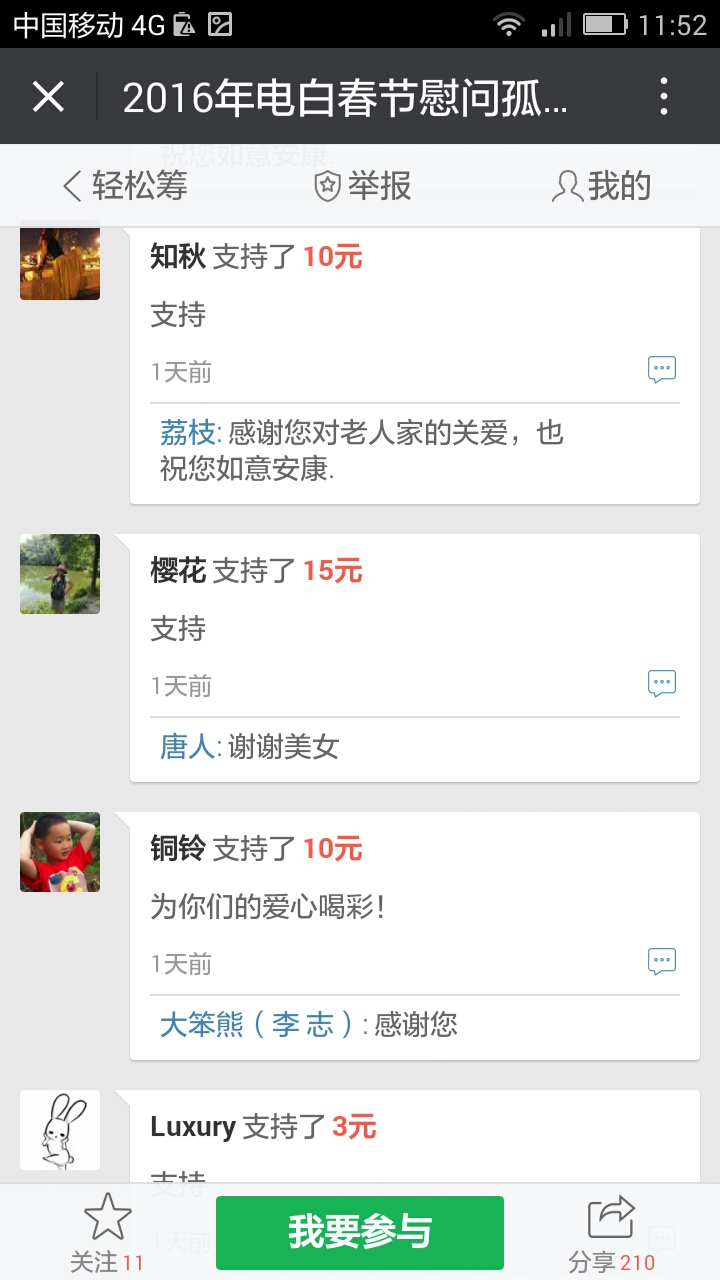Viewport: 720px width, 1280px height.
Task: Go back to 轻松筹
Action: point(126,186)
